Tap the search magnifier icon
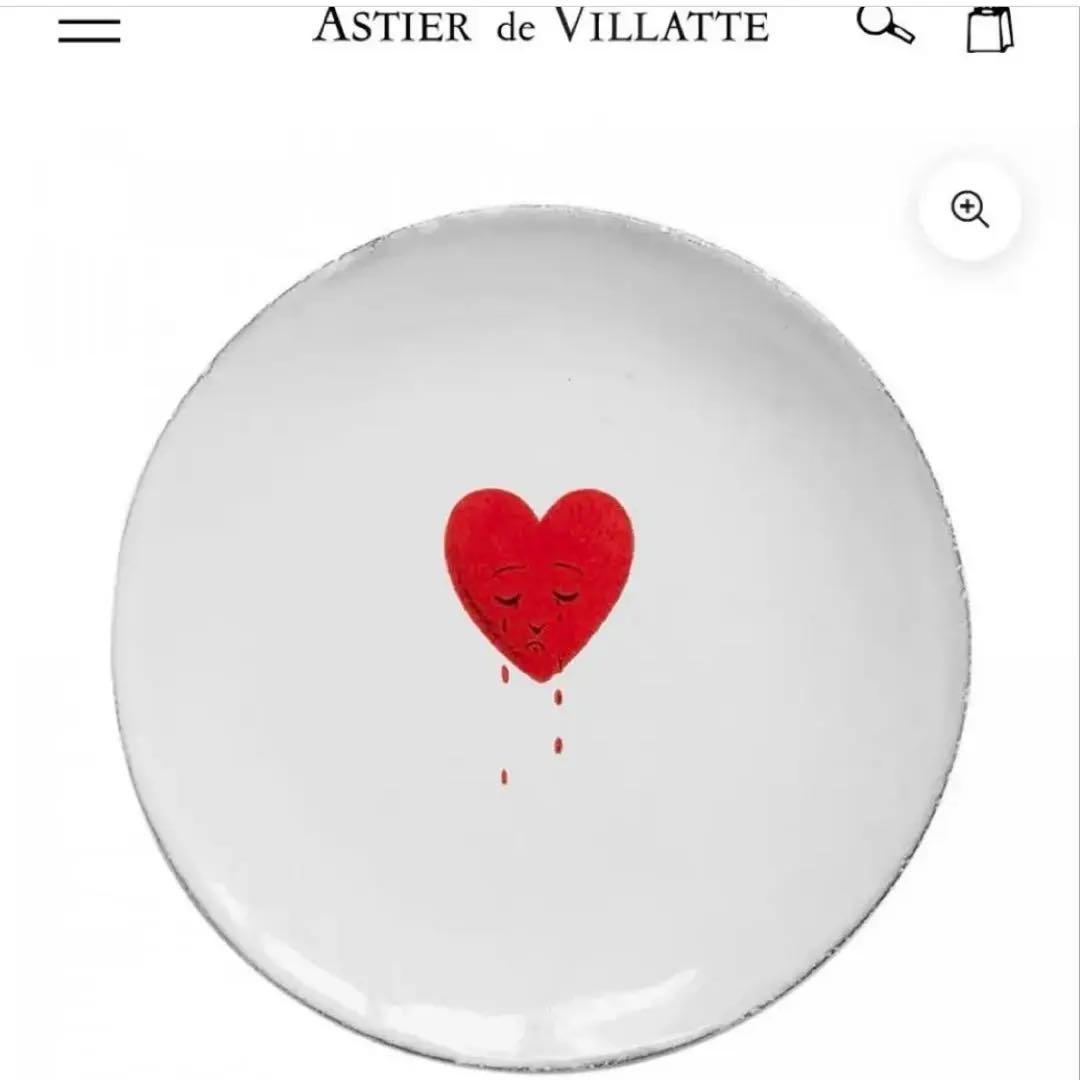 885,25
